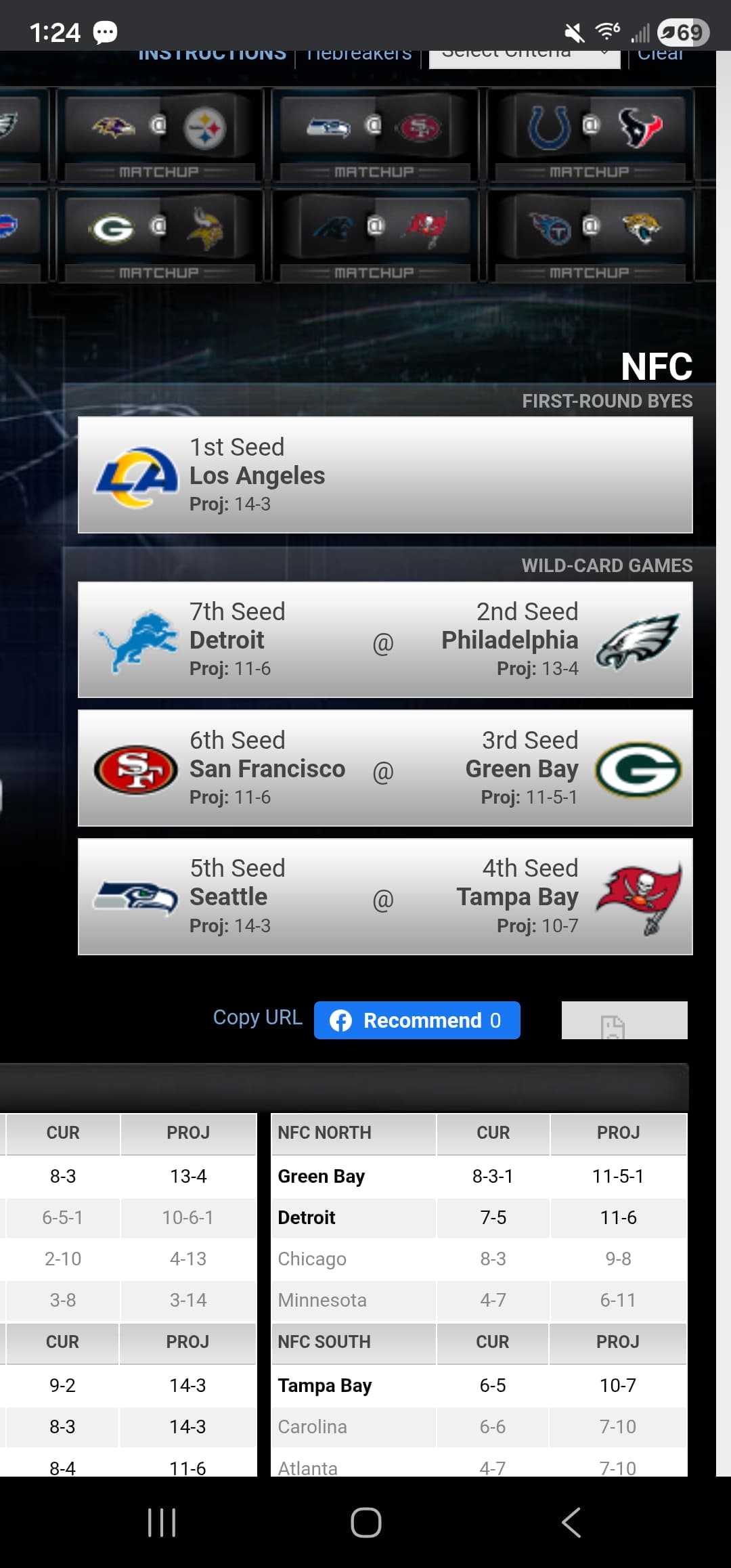Tap the Facebook Recommend button
Screen dimensions: 731x1568
pyautogui.click(x=417, y=1020)
